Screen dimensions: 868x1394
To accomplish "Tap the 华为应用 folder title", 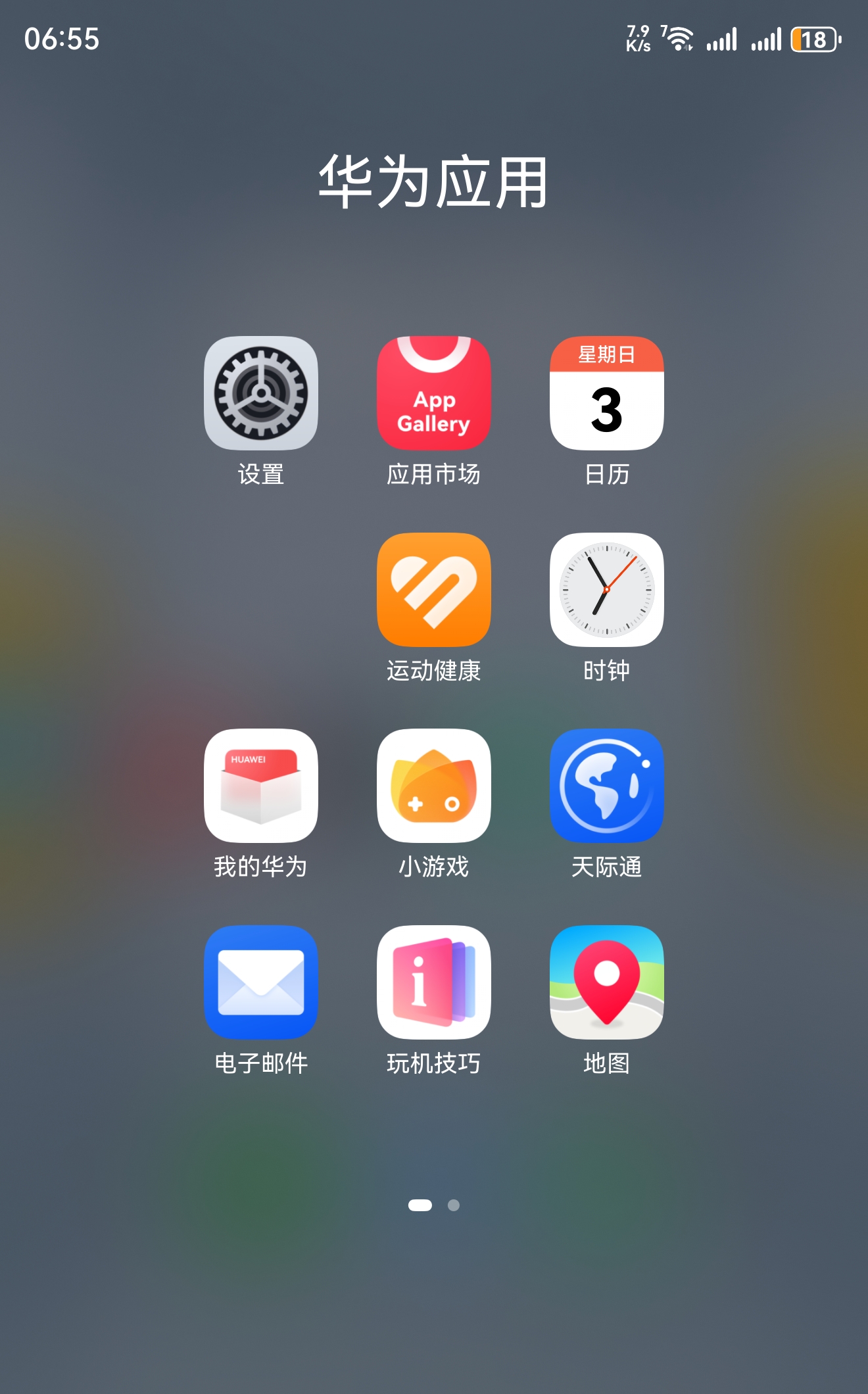I will point(433,182).
